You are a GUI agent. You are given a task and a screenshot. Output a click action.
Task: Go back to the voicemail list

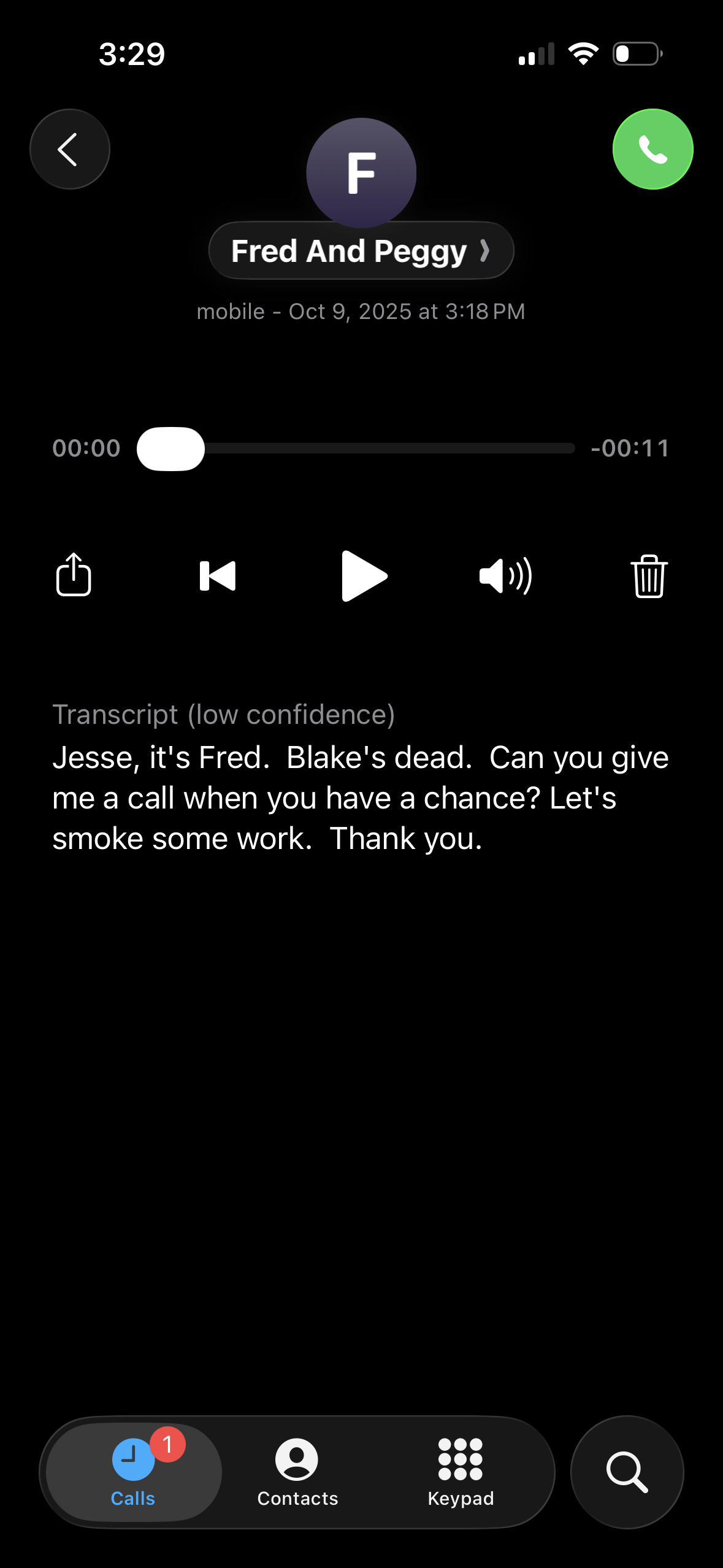point(70,149)
